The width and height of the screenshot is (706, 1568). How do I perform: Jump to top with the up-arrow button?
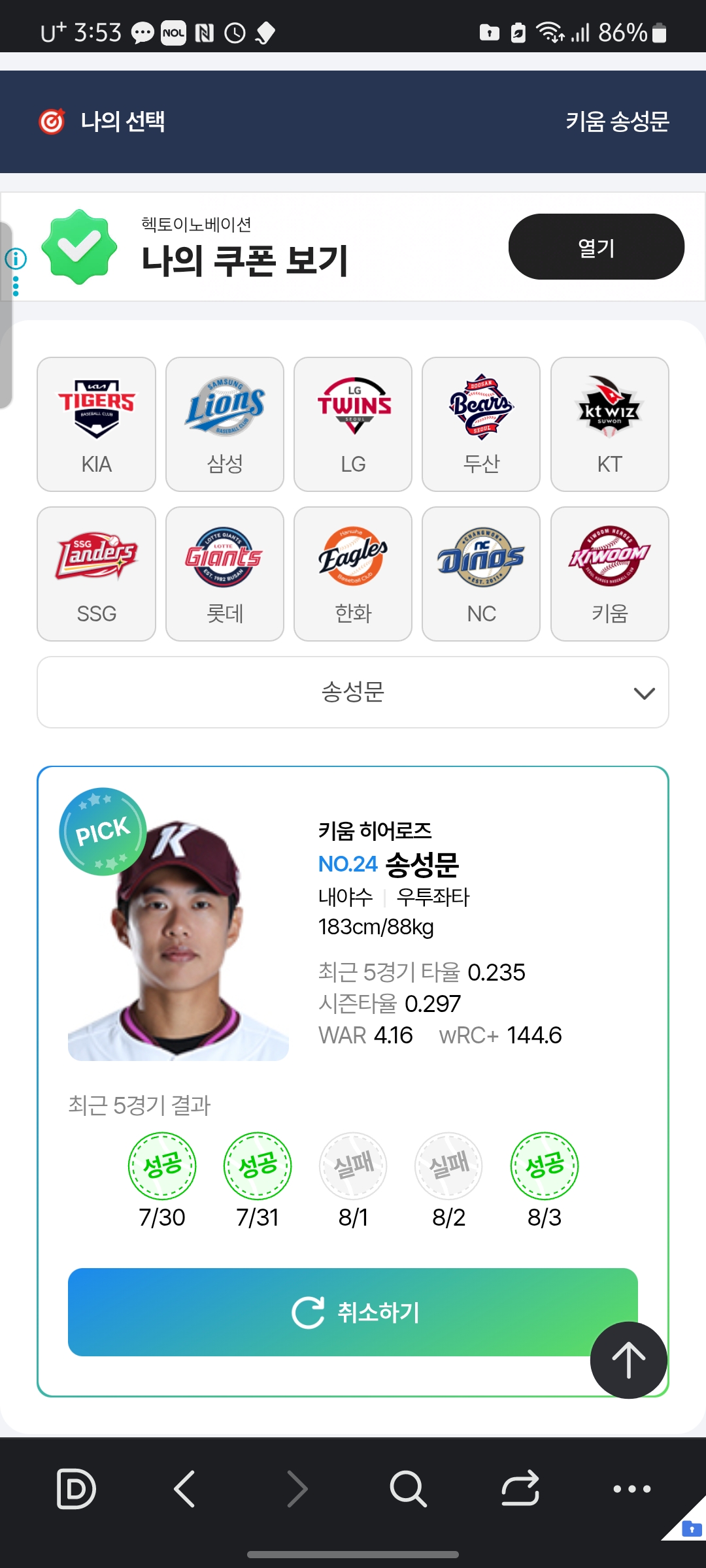pyautogui.click(x=628, y=1360)
